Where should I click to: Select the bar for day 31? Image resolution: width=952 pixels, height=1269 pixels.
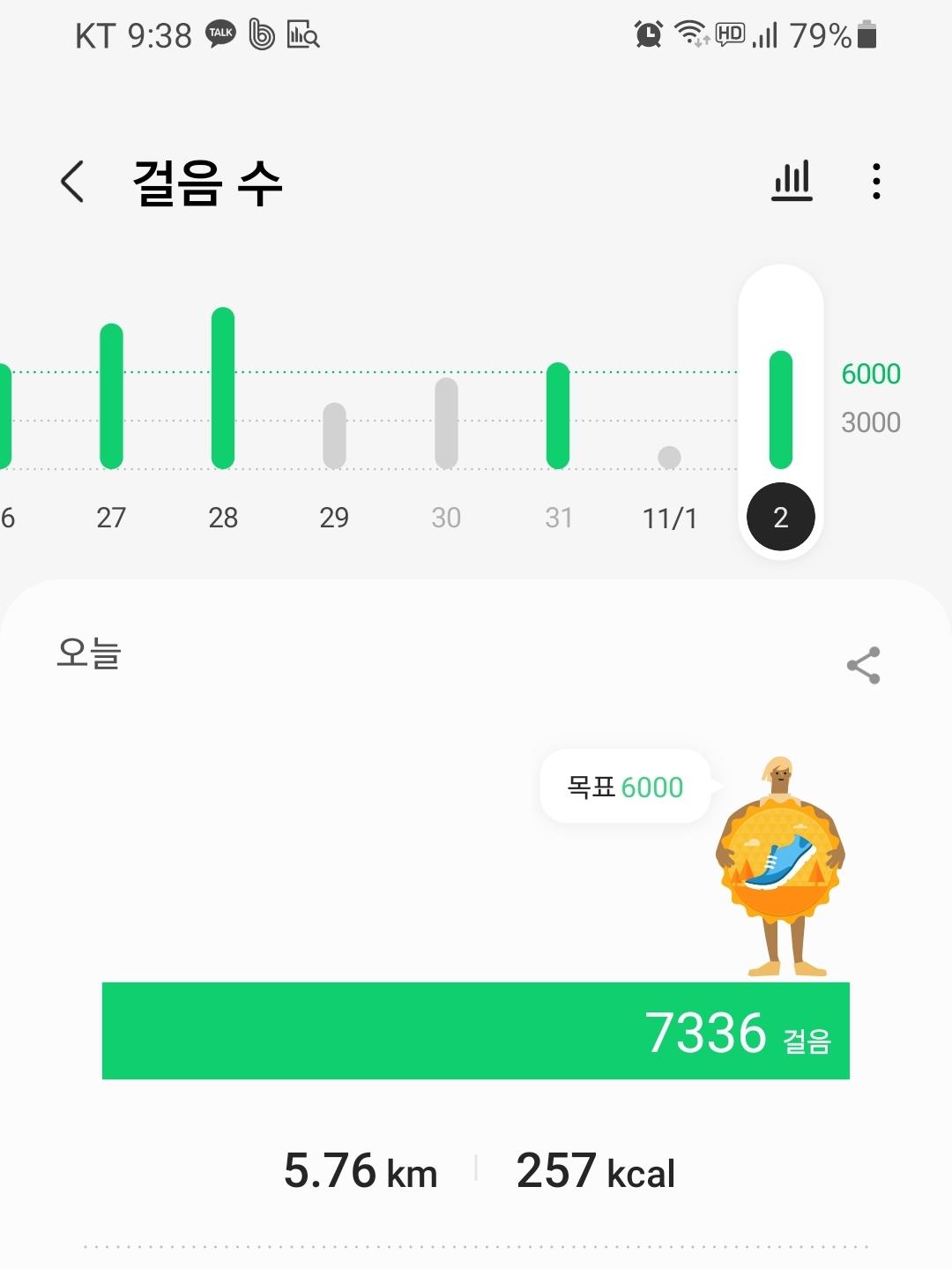558,415
